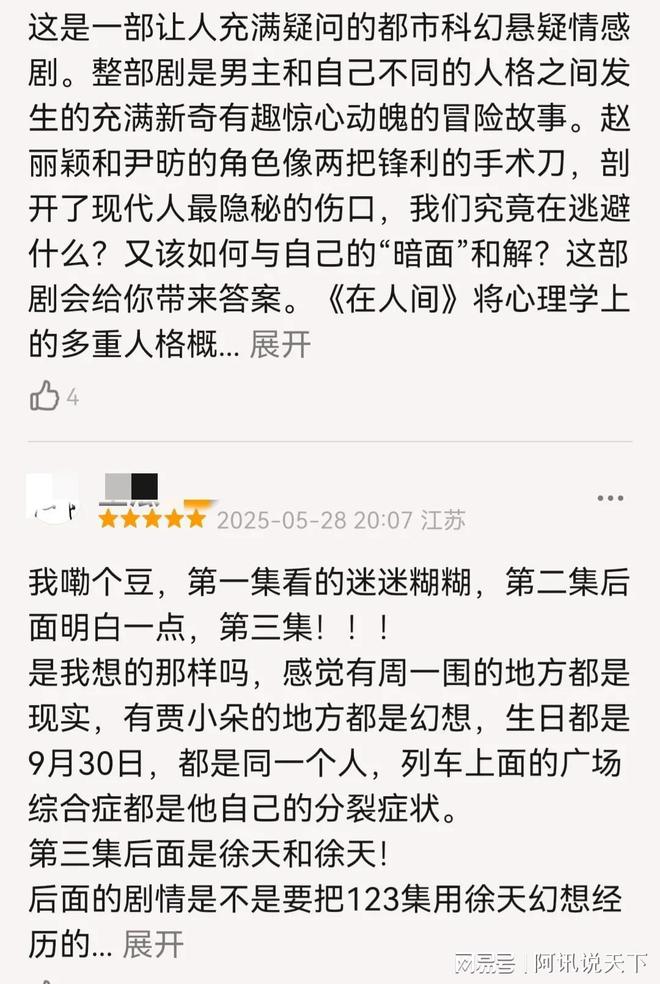Expand the review about 《在人间》多重人格

click(280, 345)
